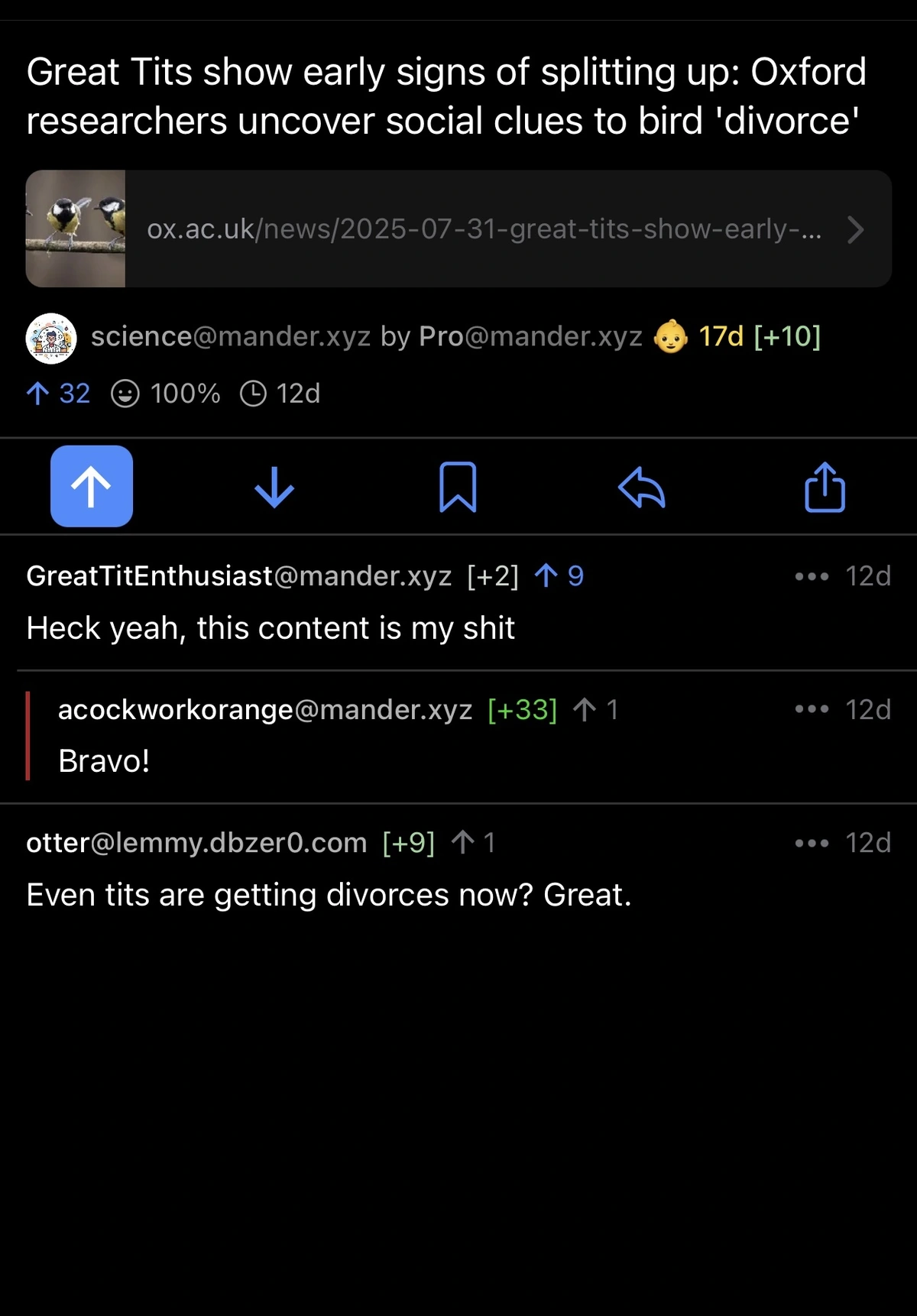Downvote the Great Tits post
917x1316 pixels.
[274, 487]
